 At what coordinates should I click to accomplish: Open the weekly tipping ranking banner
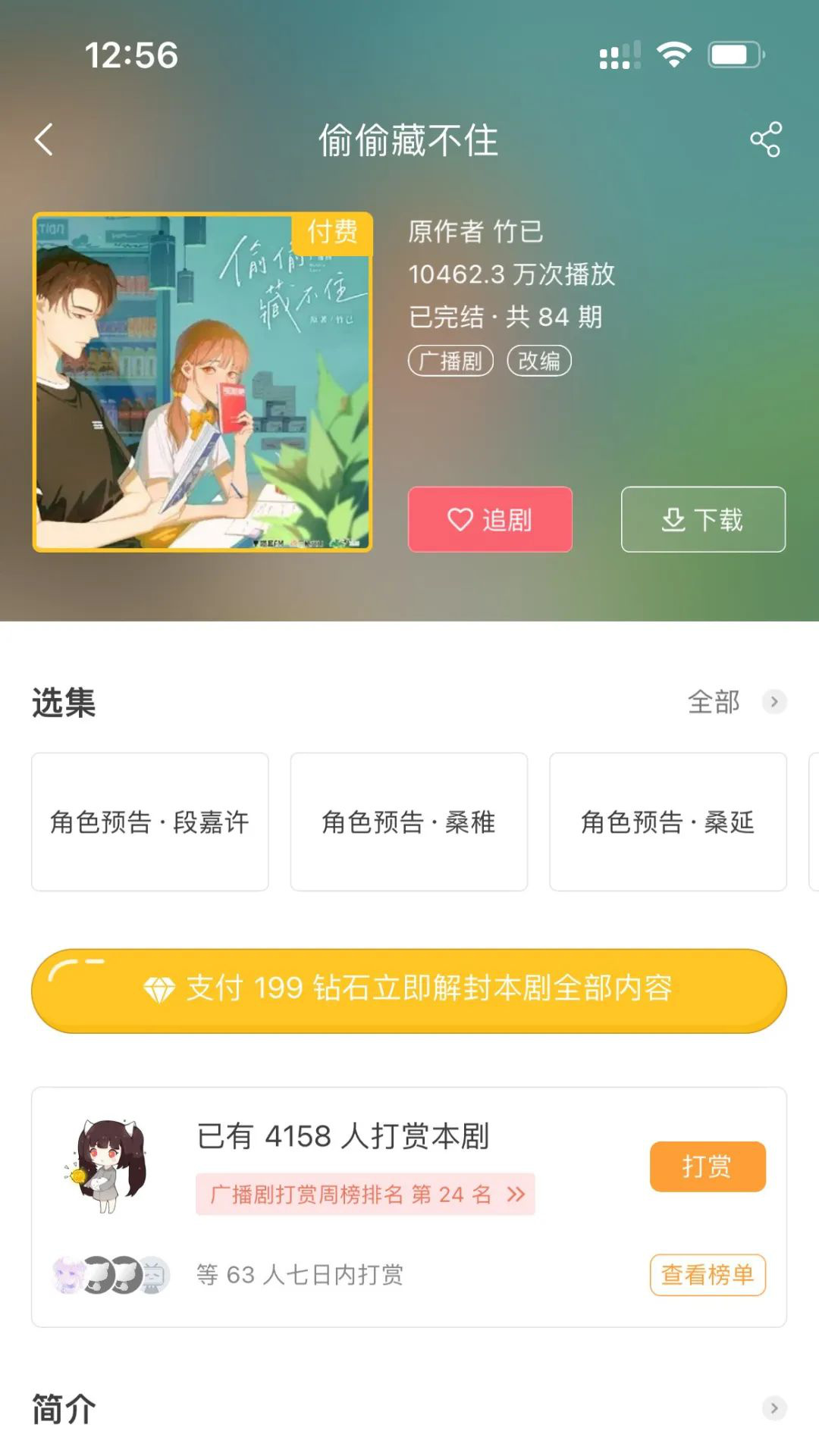(x=366, y=1195)
